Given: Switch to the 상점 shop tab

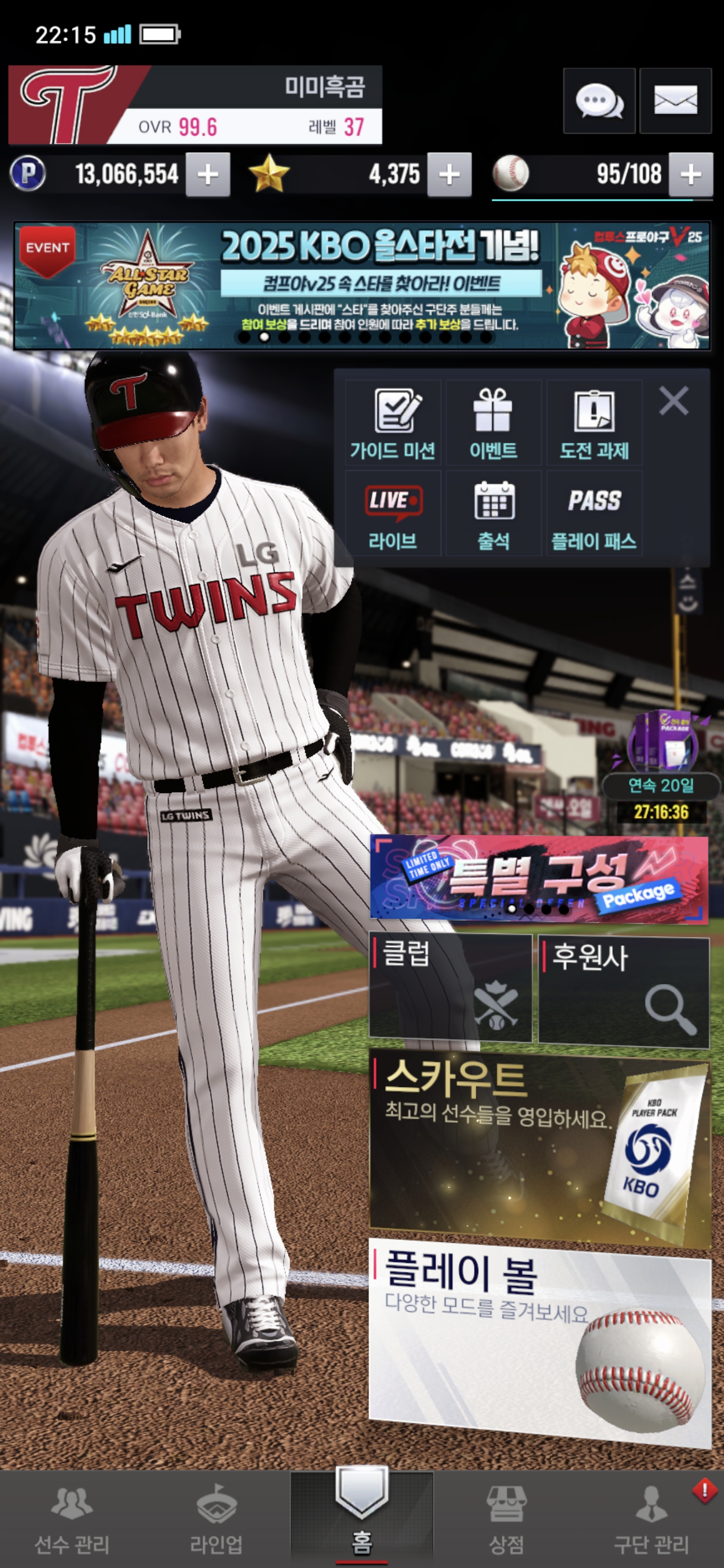Looking at the screenshot, I should point(506,1519).
